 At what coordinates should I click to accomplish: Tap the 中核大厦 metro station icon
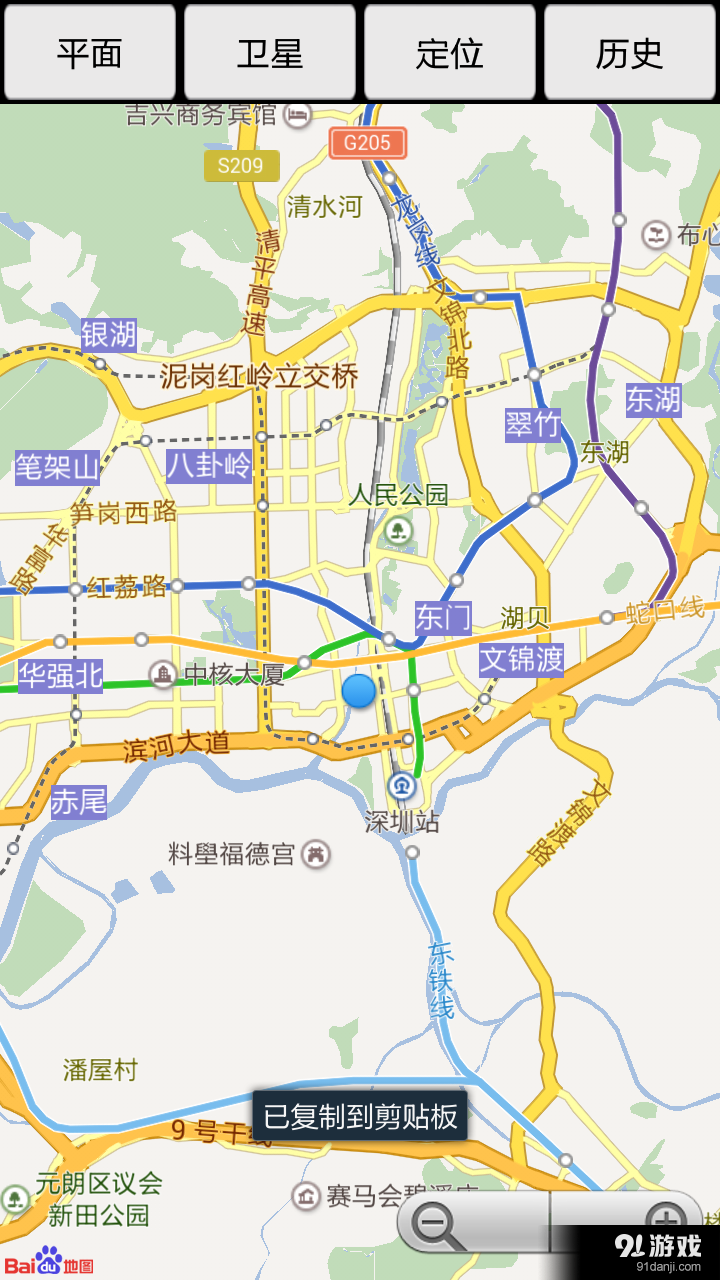pos(163,674)
